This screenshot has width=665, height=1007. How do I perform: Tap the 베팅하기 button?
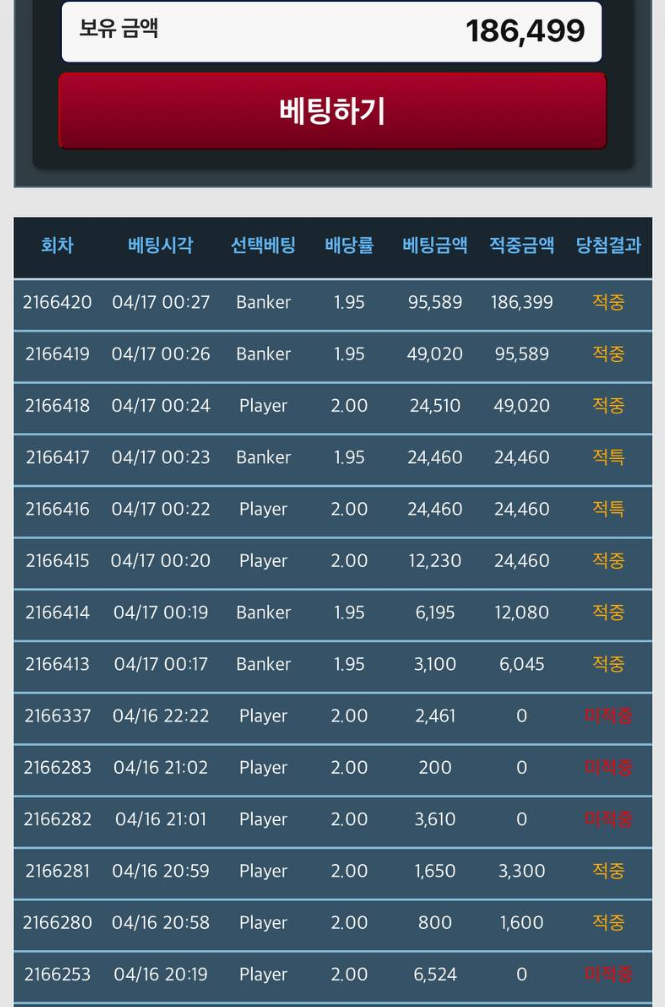tap(332, 111)
